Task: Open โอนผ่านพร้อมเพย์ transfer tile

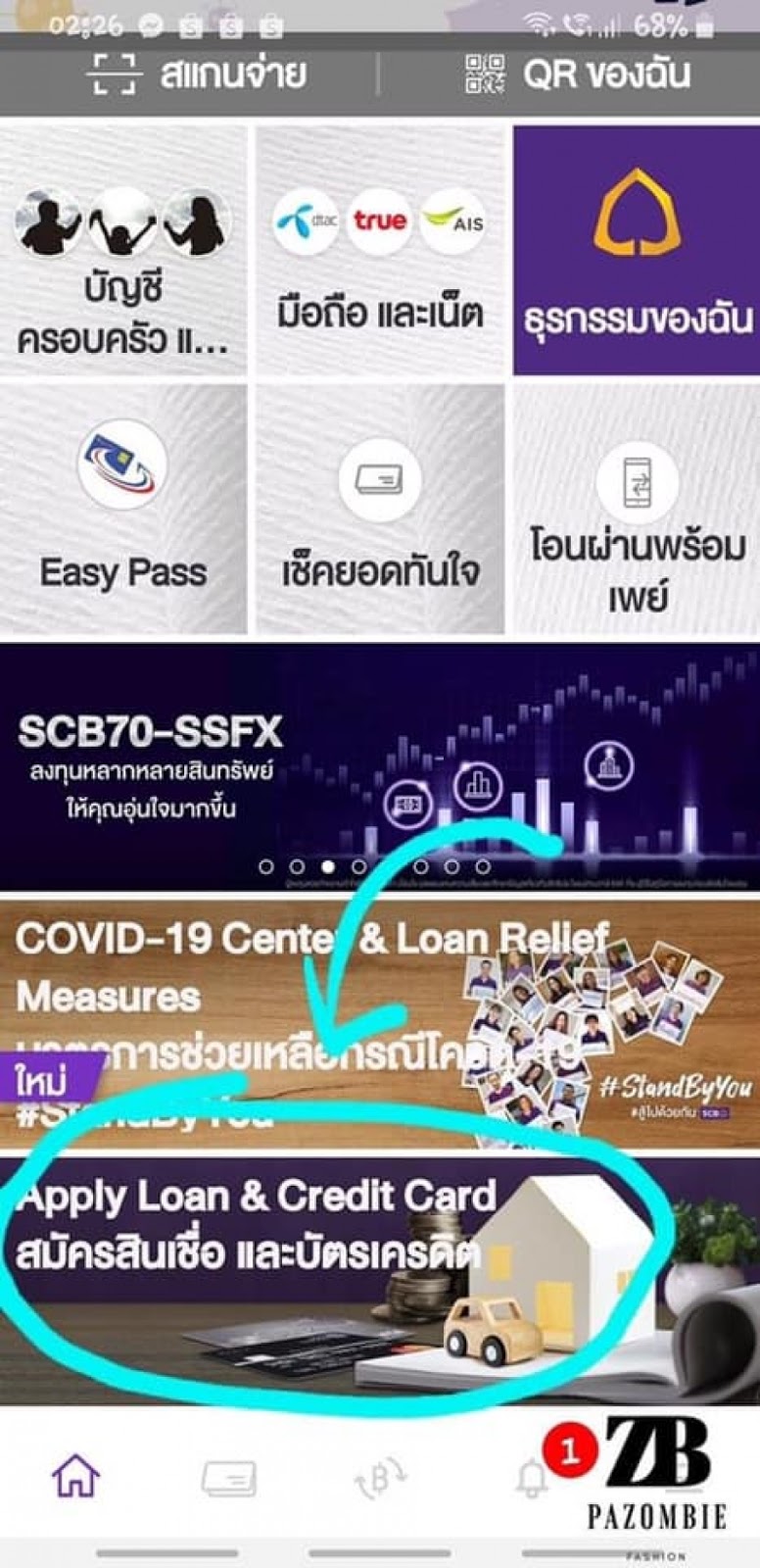Action: click(637, 510)
